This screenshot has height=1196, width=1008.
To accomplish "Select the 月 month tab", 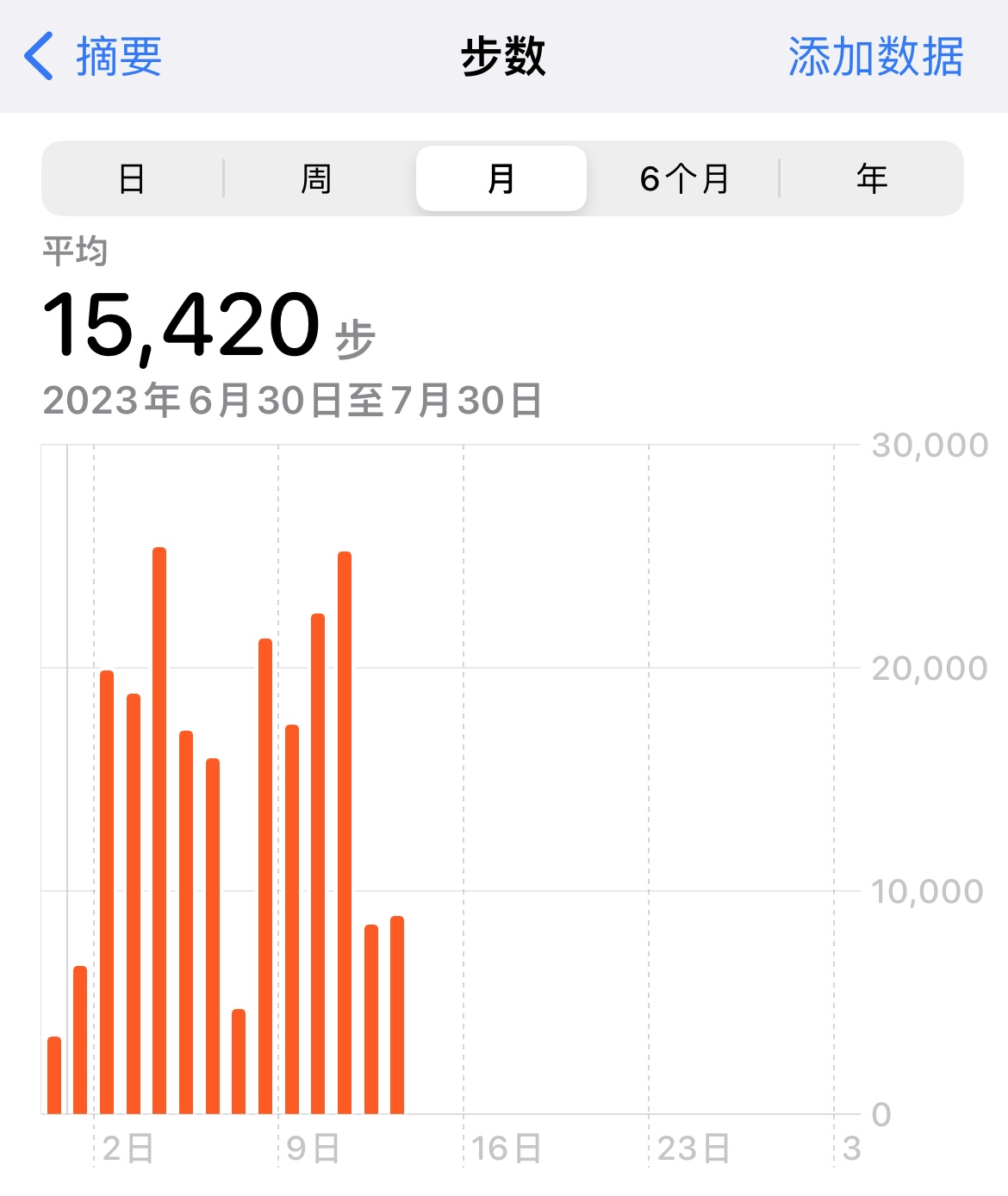I will 501,178.
